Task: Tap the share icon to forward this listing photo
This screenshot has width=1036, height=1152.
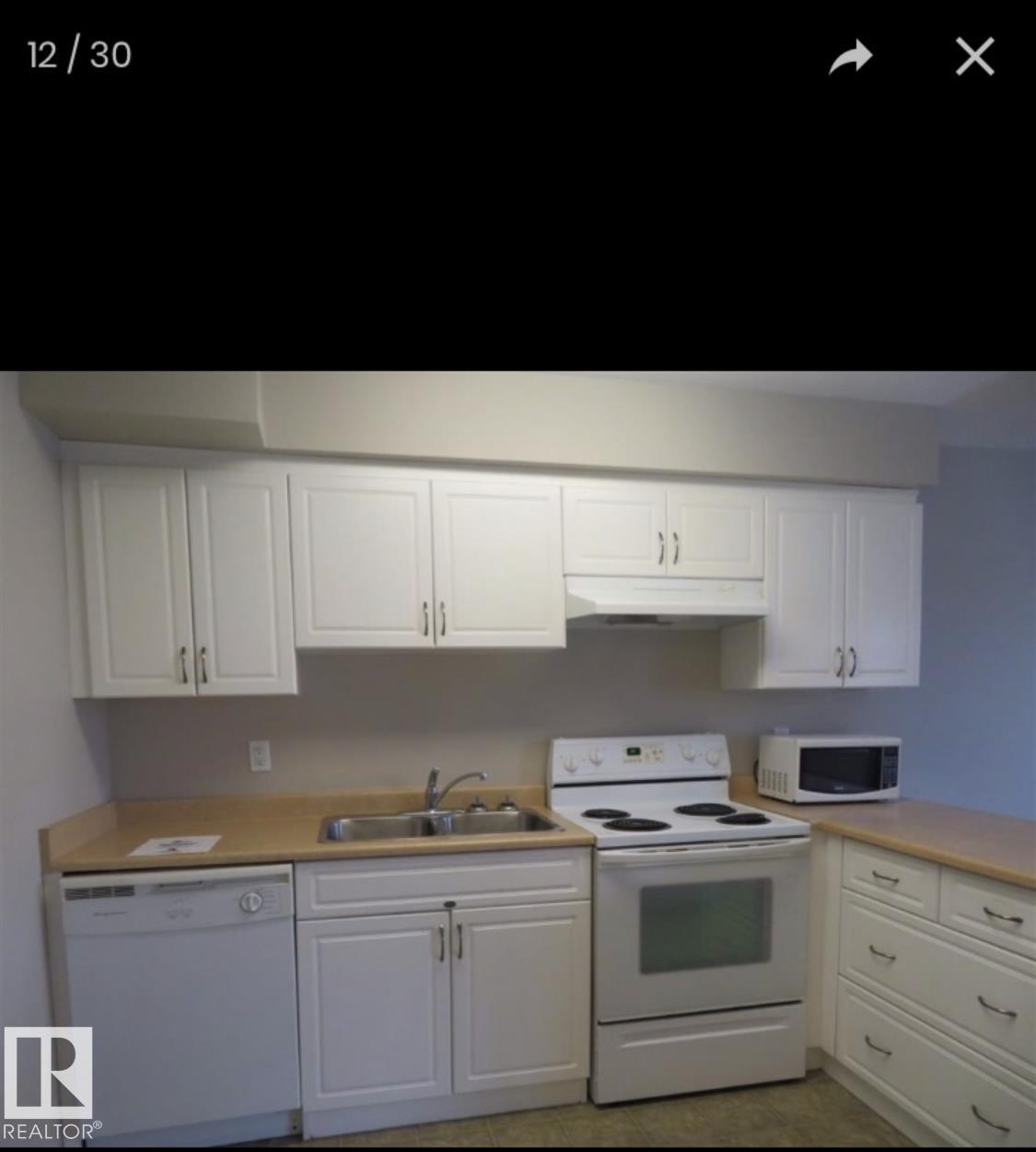Action: [852, 56]
